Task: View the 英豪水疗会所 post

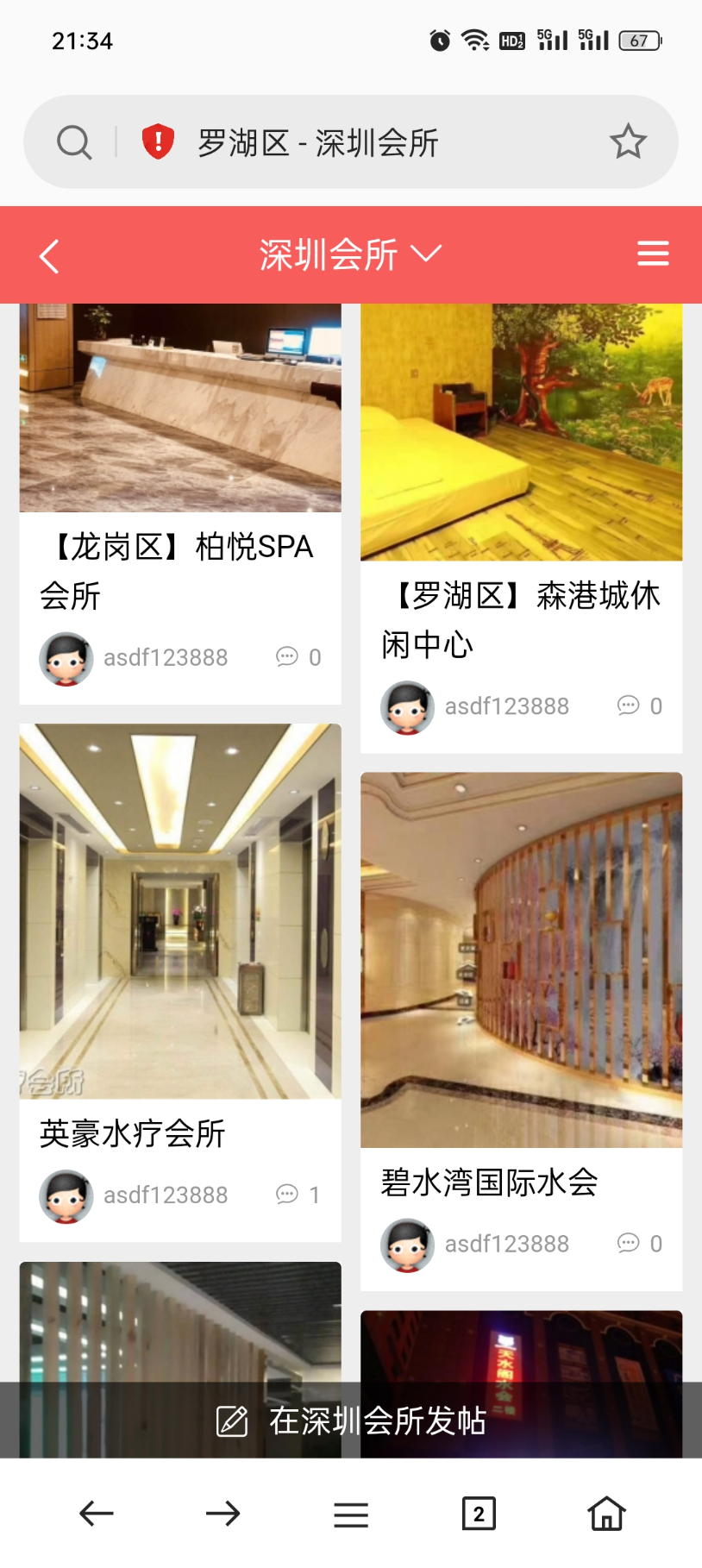Action: click(x=133, y=1133)
